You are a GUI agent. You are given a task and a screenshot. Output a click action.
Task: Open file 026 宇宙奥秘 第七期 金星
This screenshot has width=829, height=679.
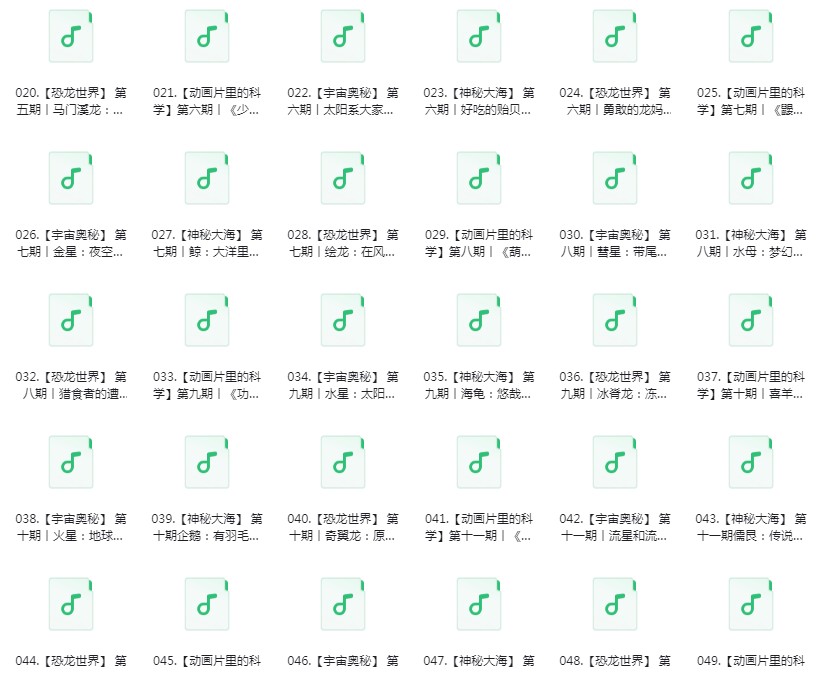pos(70,179)
